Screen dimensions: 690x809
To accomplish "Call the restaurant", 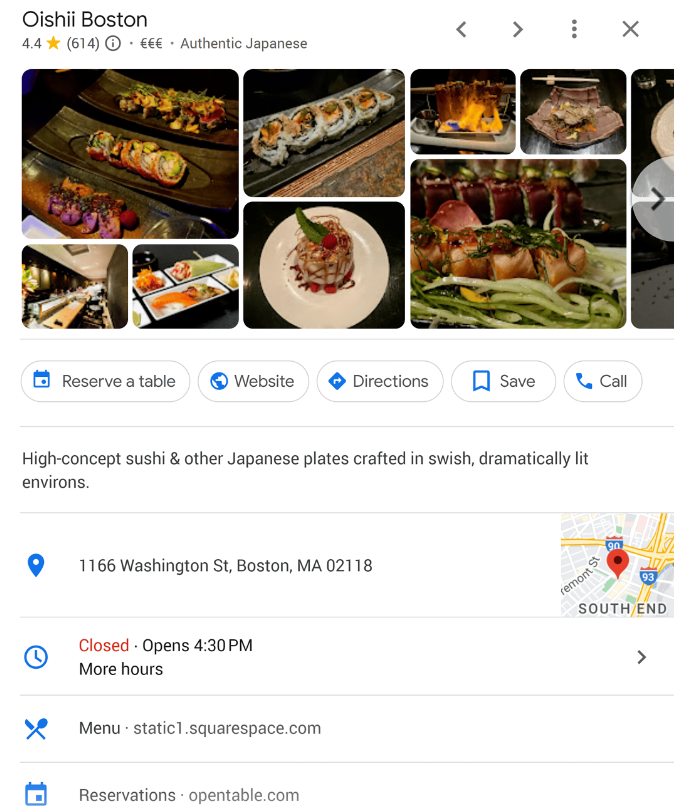I will pyautogui.click(x=602, y=381).
